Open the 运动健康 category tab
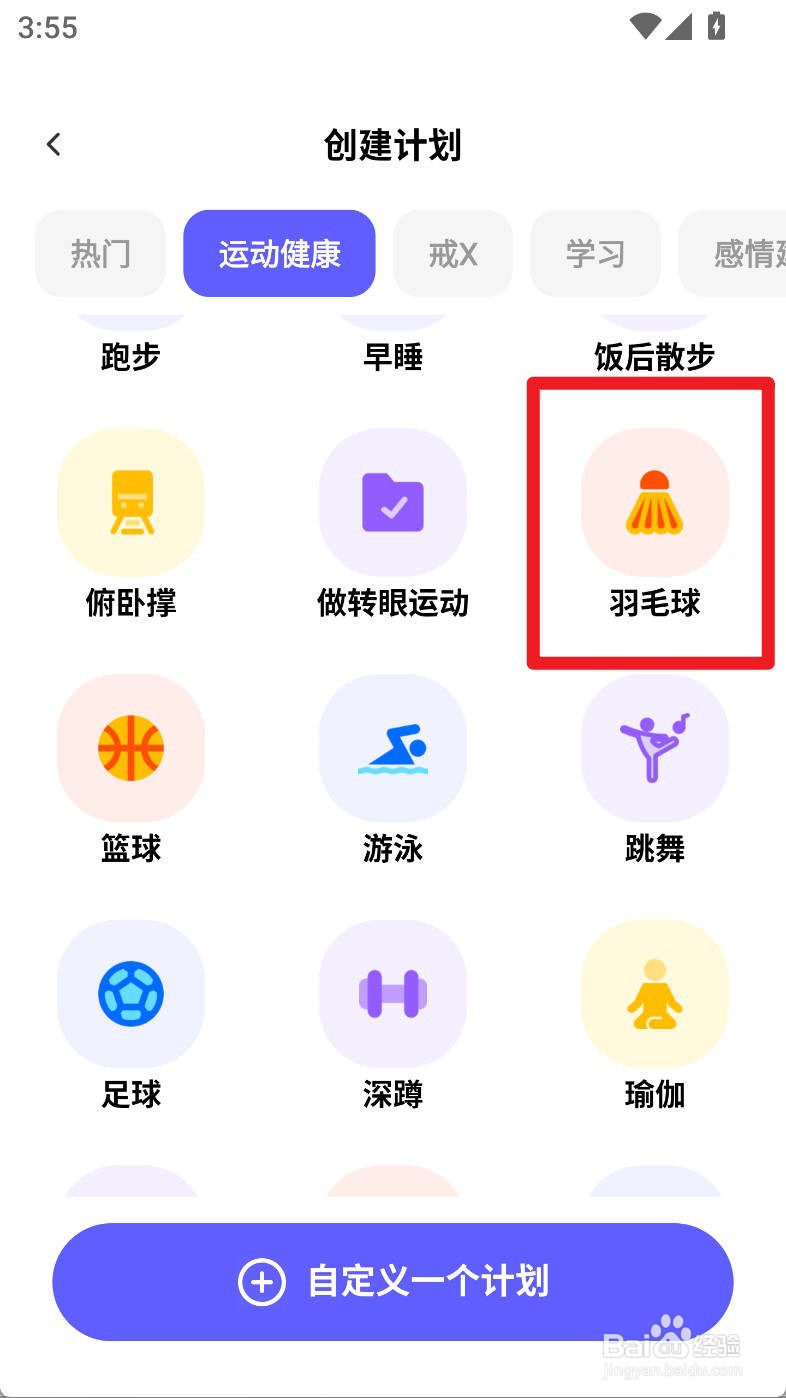This screenshot has height=1398, width=786. [x=278, y=253]
